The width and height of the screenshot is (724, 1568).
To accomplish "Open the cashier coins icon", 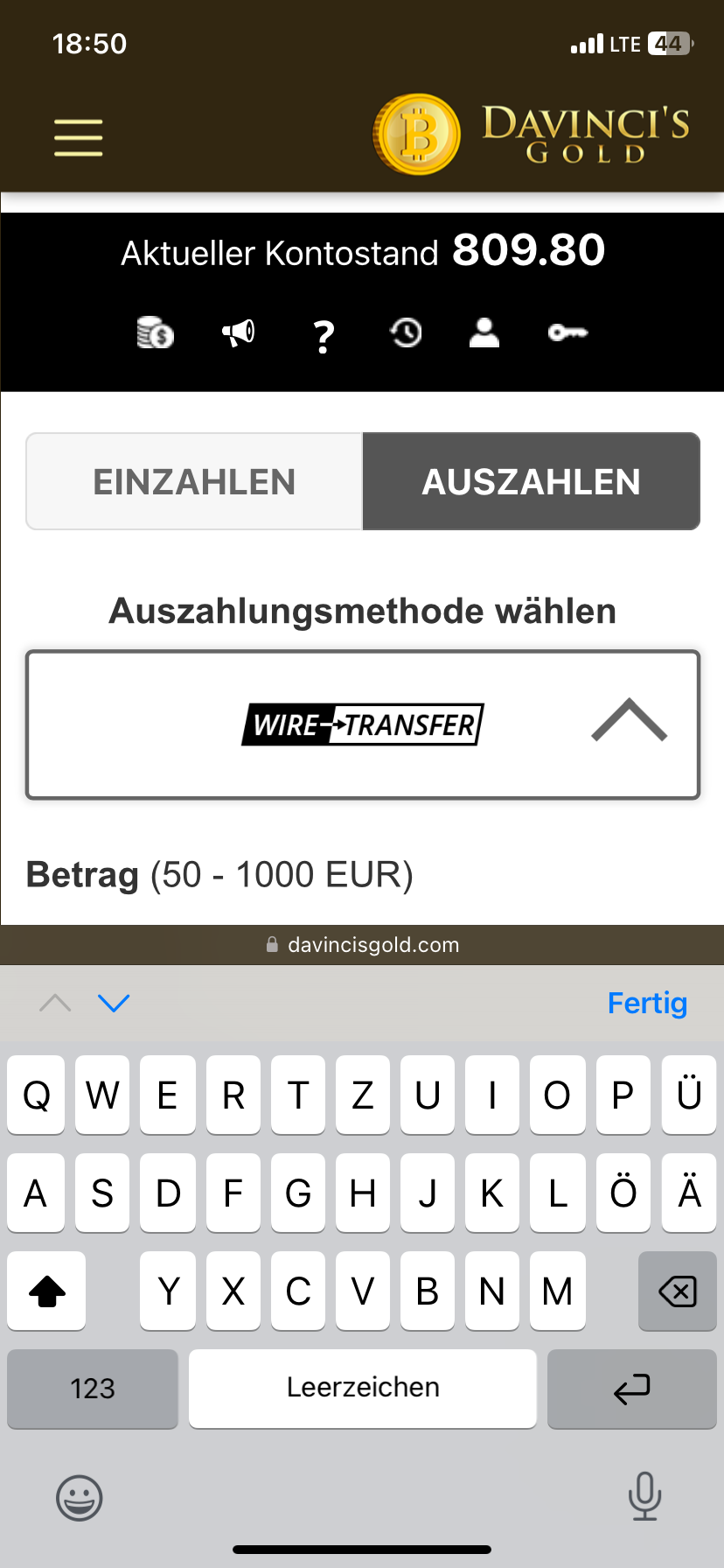I will click(x=156, y=333).
